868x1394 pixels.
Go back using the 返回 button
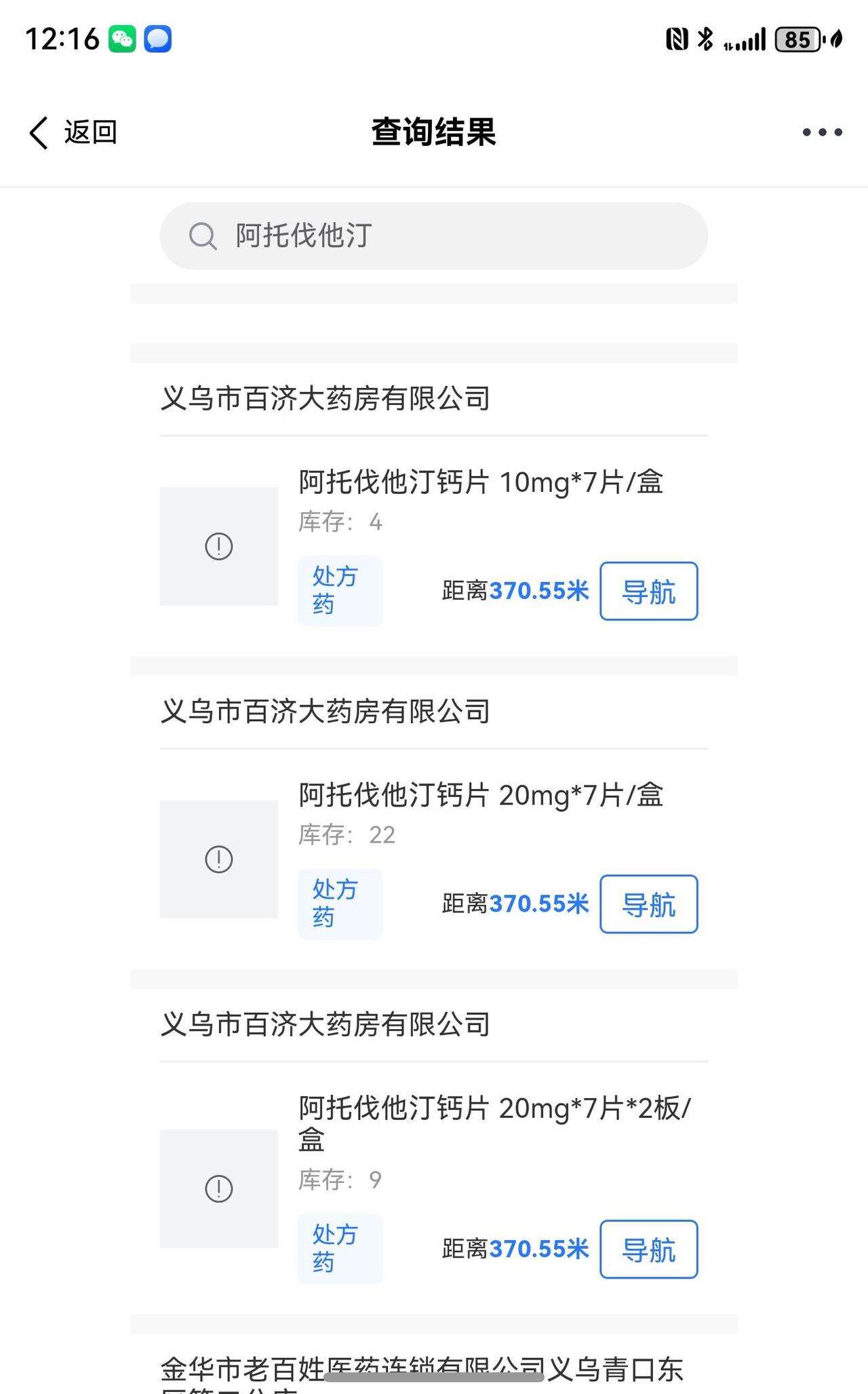[73, 132]
